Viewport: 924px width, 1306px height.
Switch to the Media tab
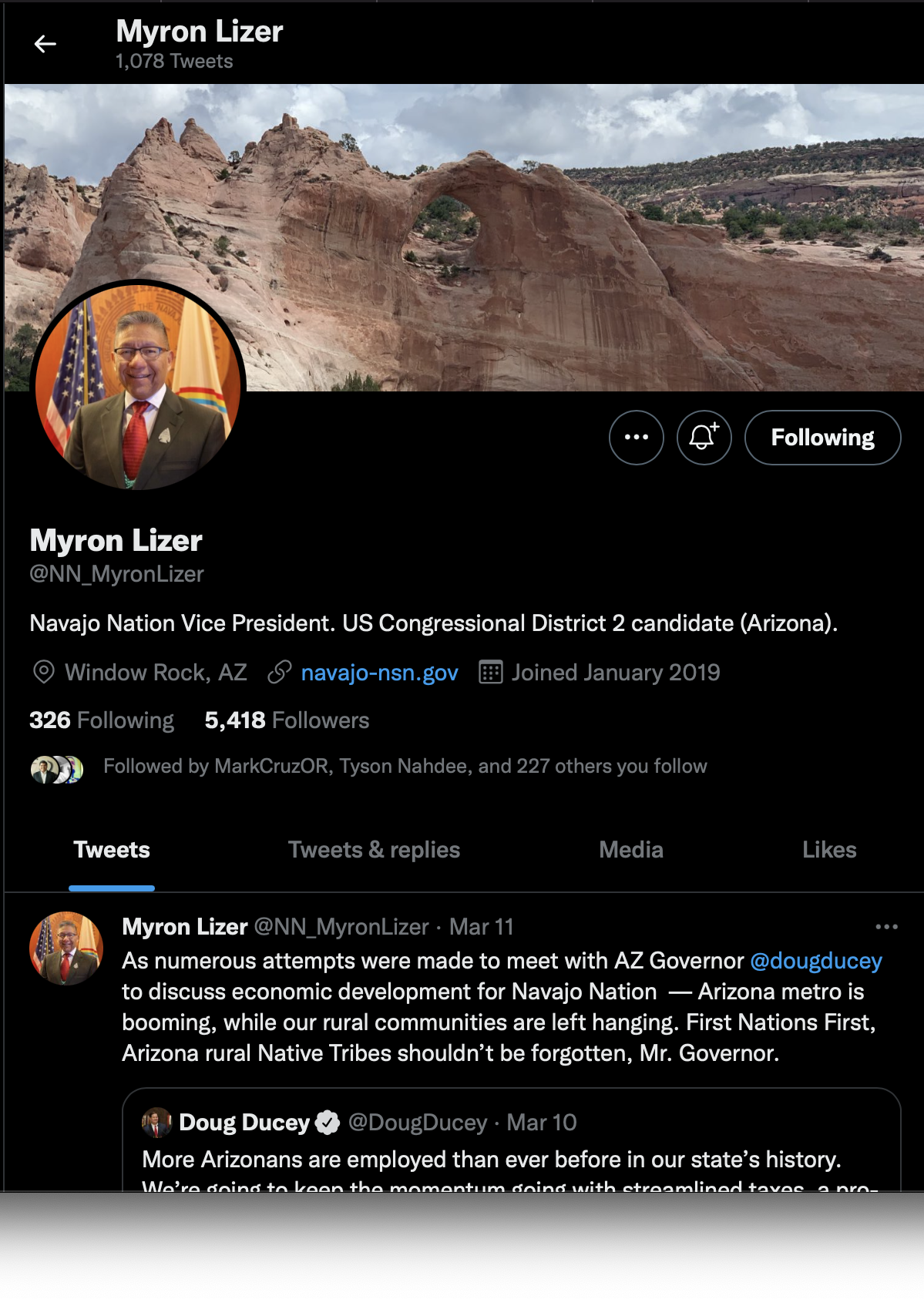pos(631,850)
